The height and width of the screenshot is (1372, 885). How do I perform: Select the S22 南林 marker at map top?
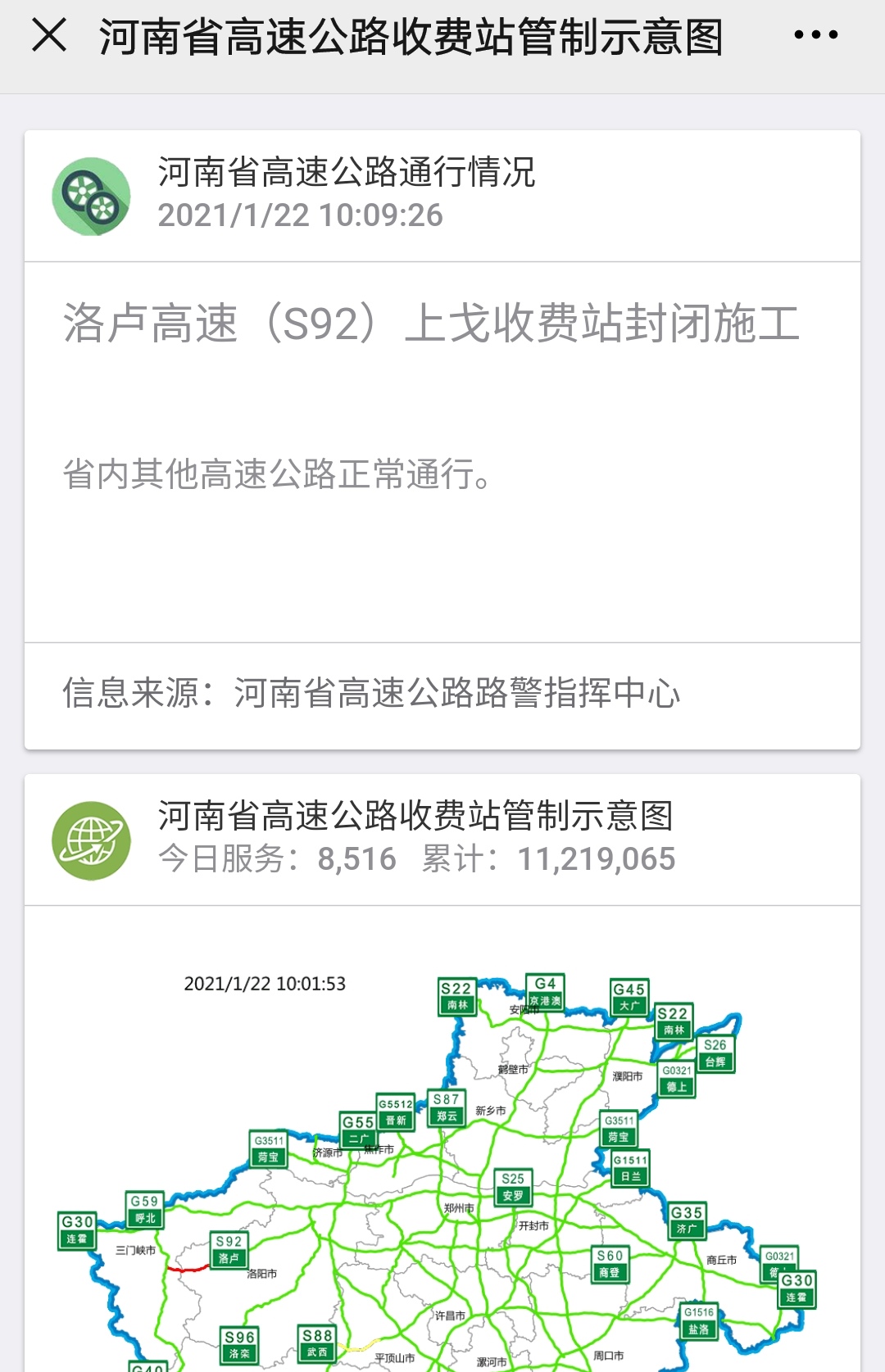coord(456,998)
